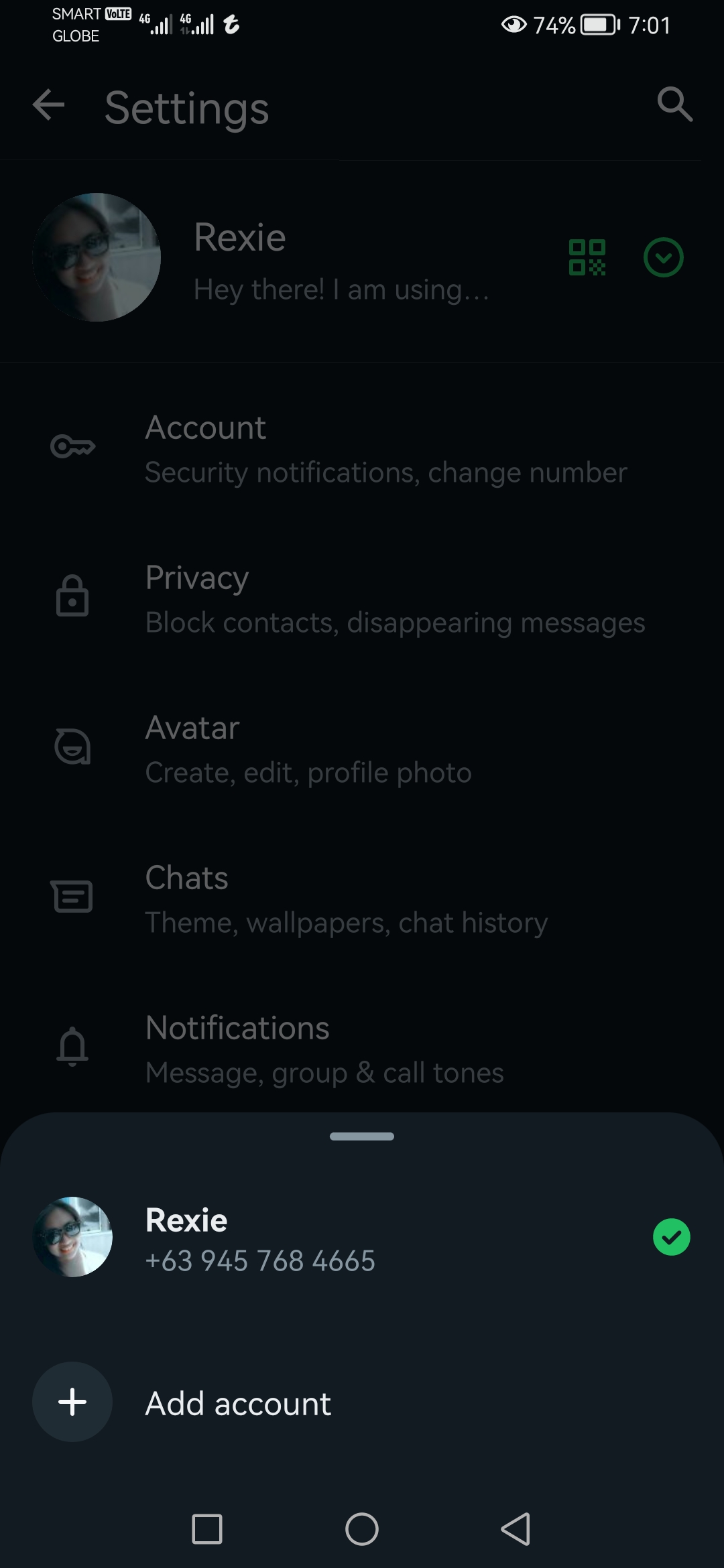Open Chats settings
The width and height of the screenshot is (724, 1568).
point(362,899)
